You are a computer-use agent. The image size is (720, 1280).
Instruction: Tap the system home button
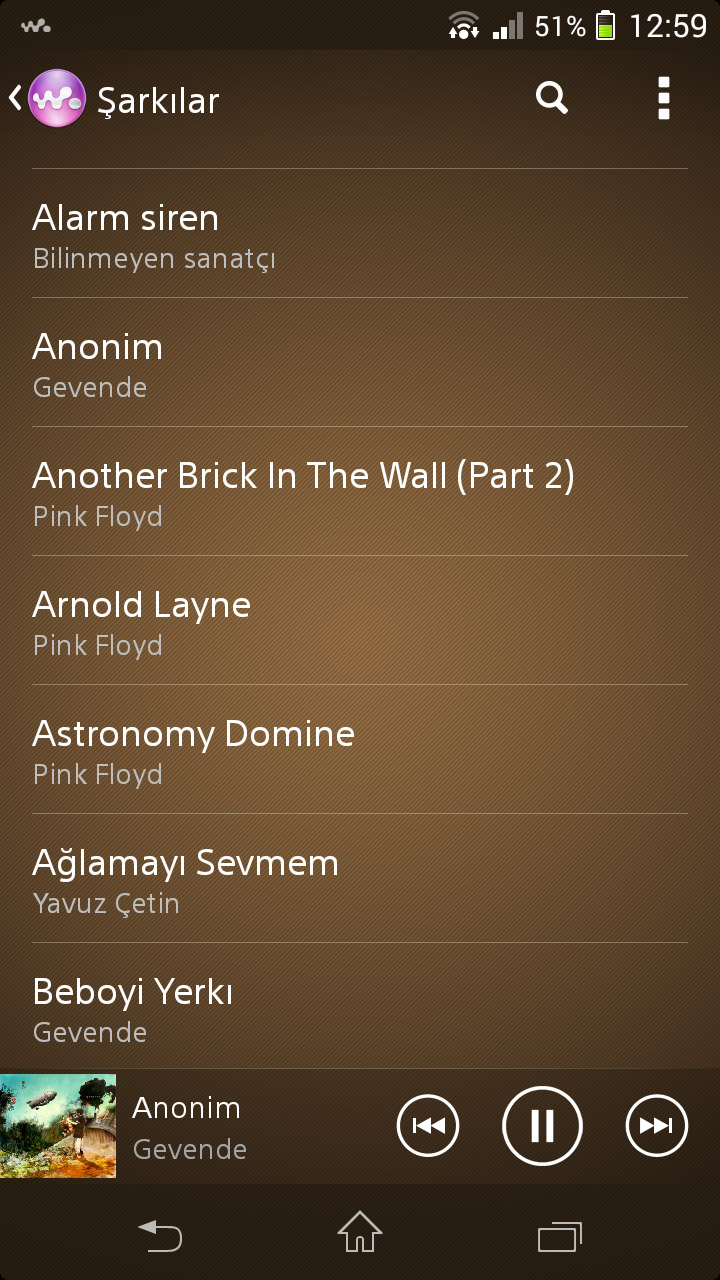point(360,1233)
